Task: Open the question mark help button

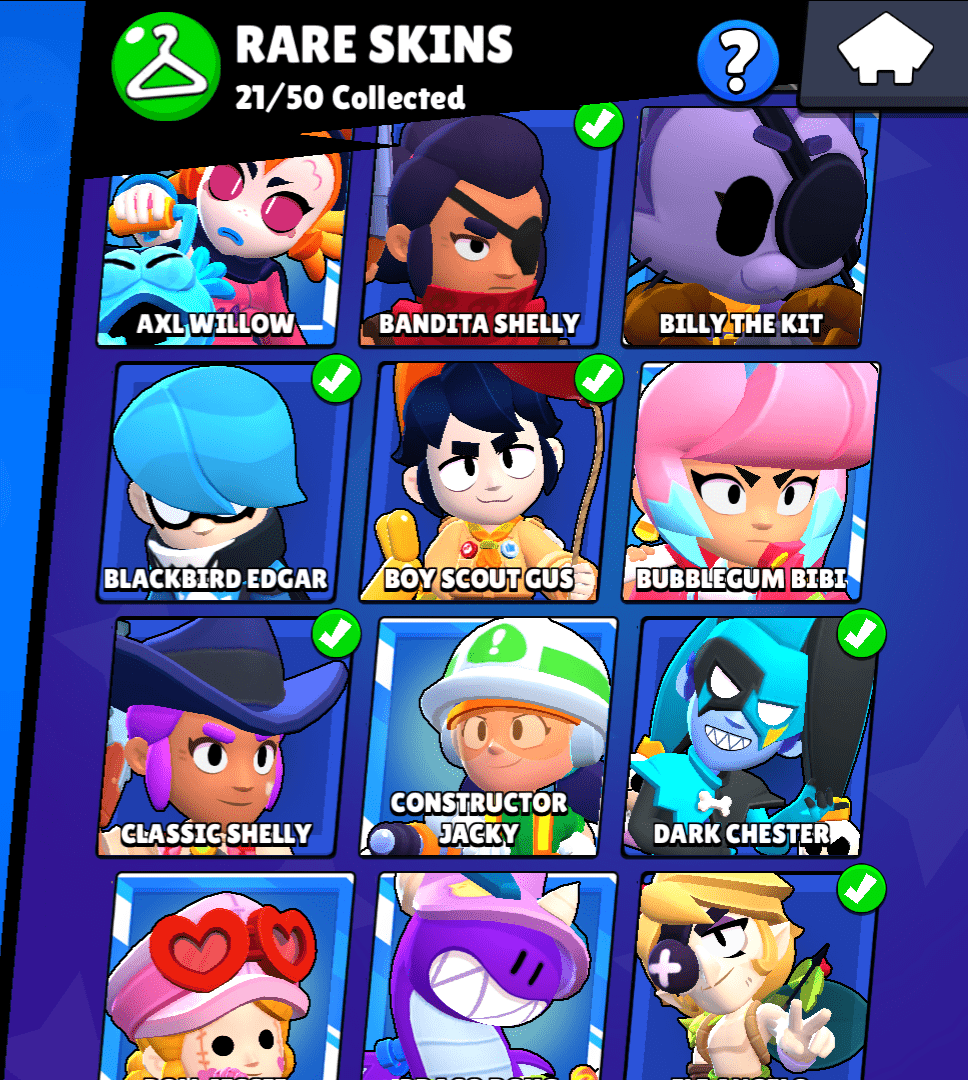Action: click(738, 60)
